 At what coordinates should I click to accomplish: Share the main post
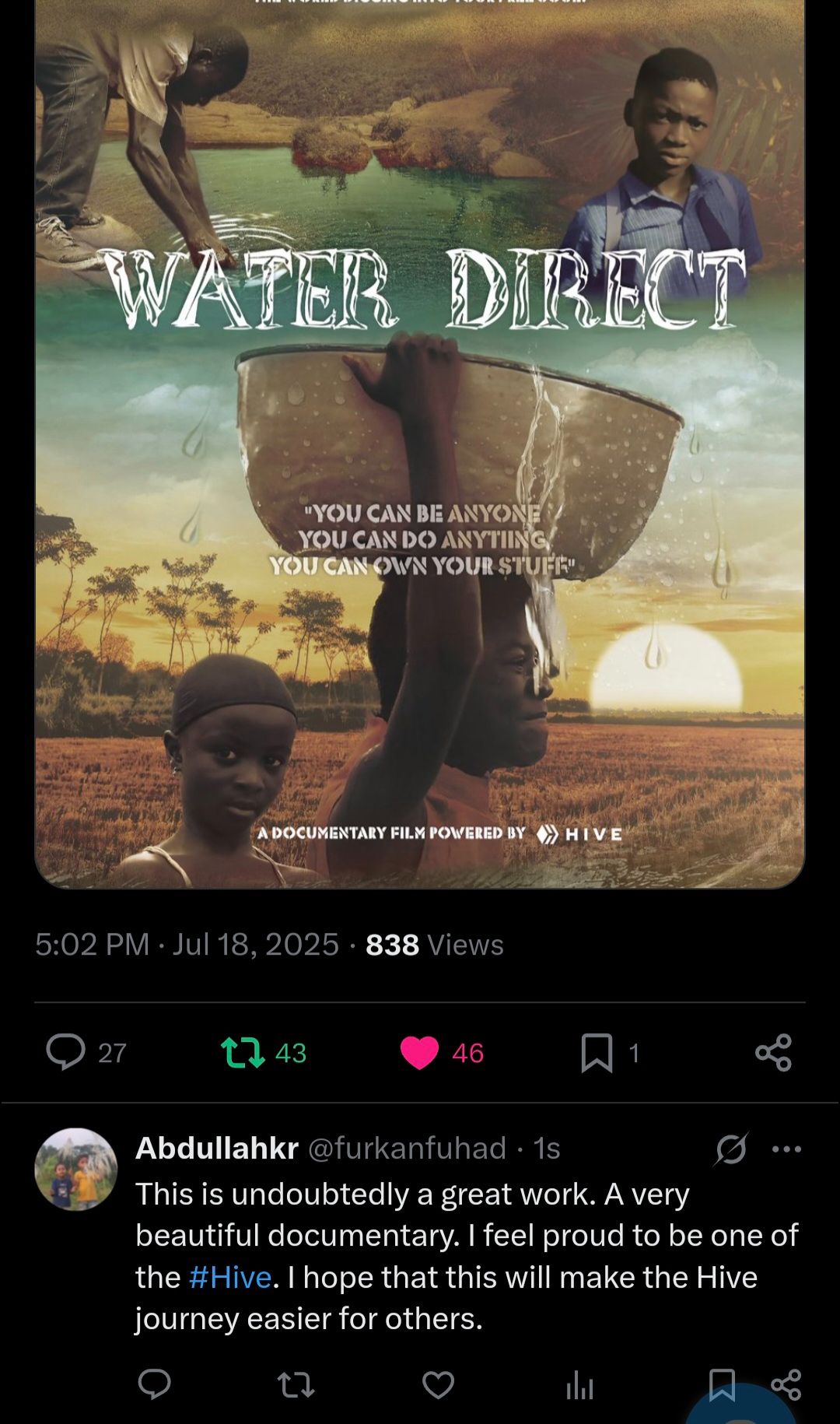pyautogui.click(x=773, y=1053)
